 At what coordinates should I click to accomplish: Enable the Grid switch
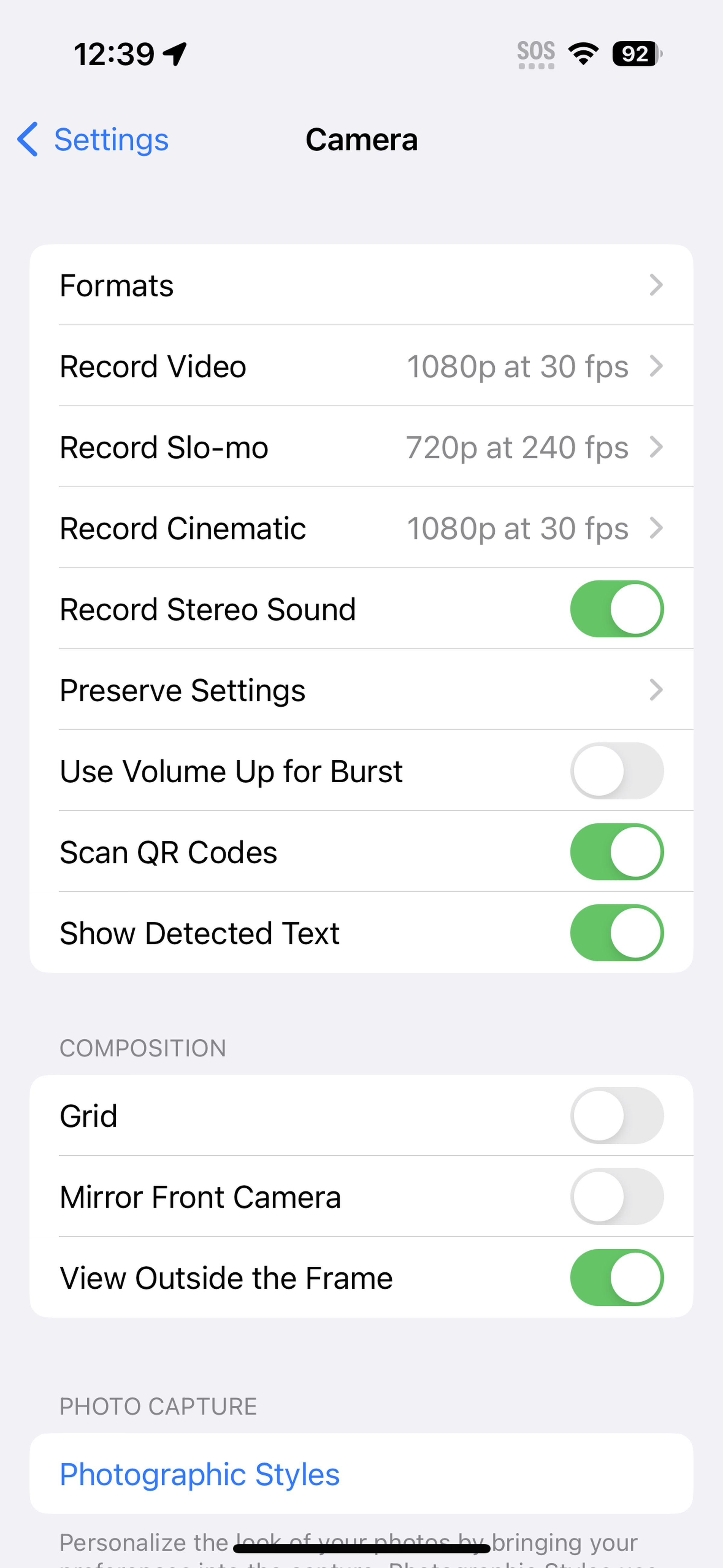(616, 1115)
